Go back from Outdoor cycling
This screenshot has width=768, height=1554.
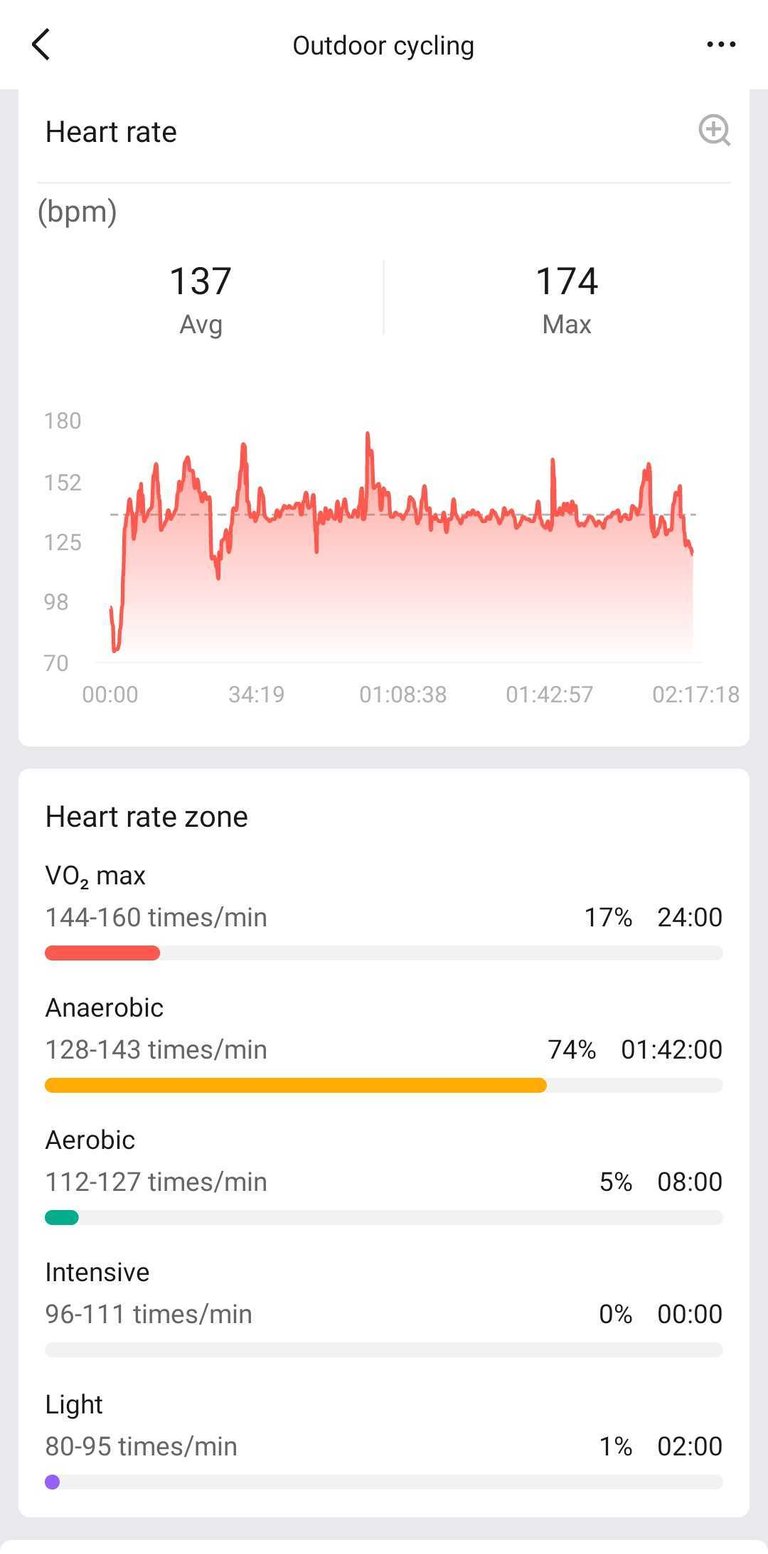(x=41, y=45)
